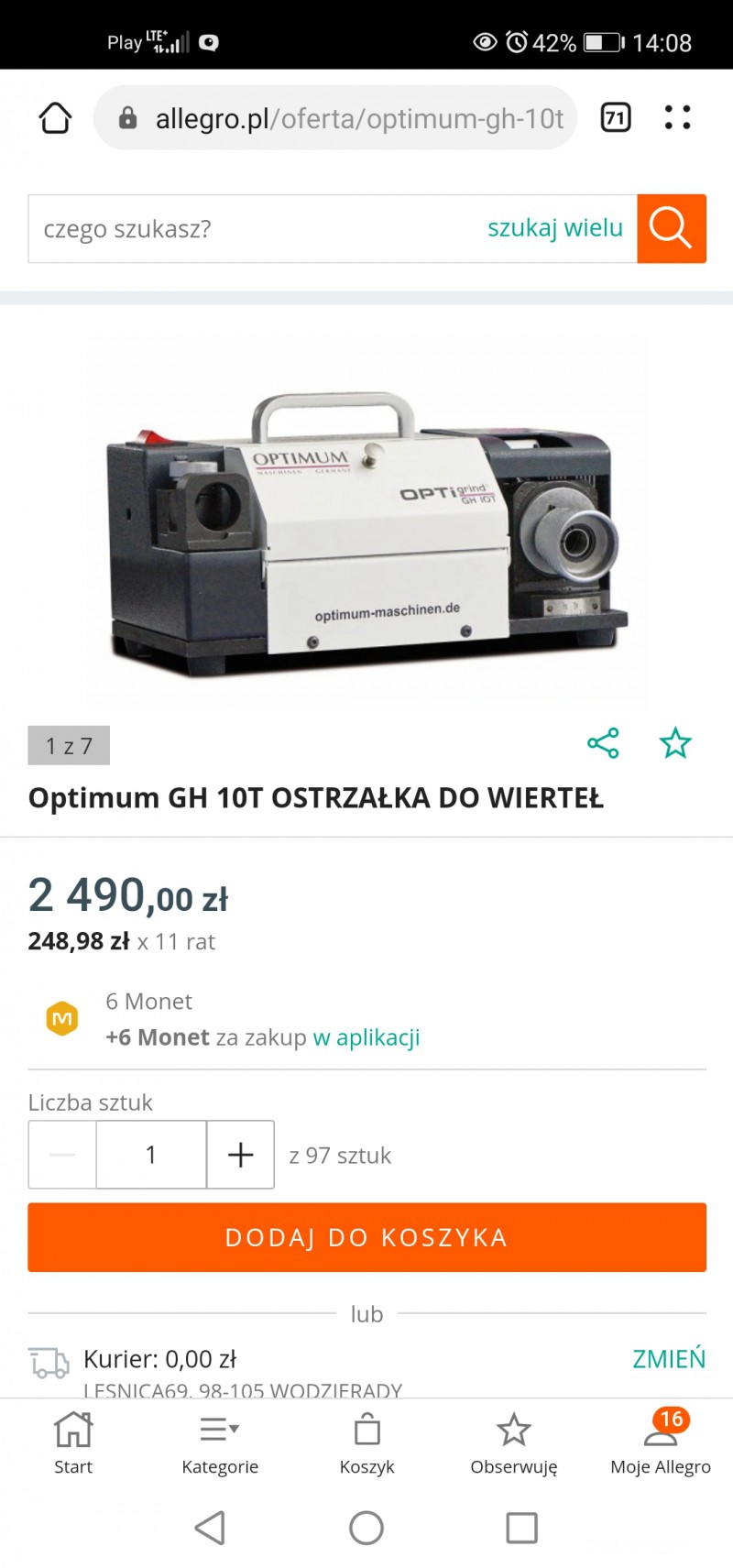The height and width of the screenshot is (1568, 733).
Task: Share this offer
Action: 603,742
